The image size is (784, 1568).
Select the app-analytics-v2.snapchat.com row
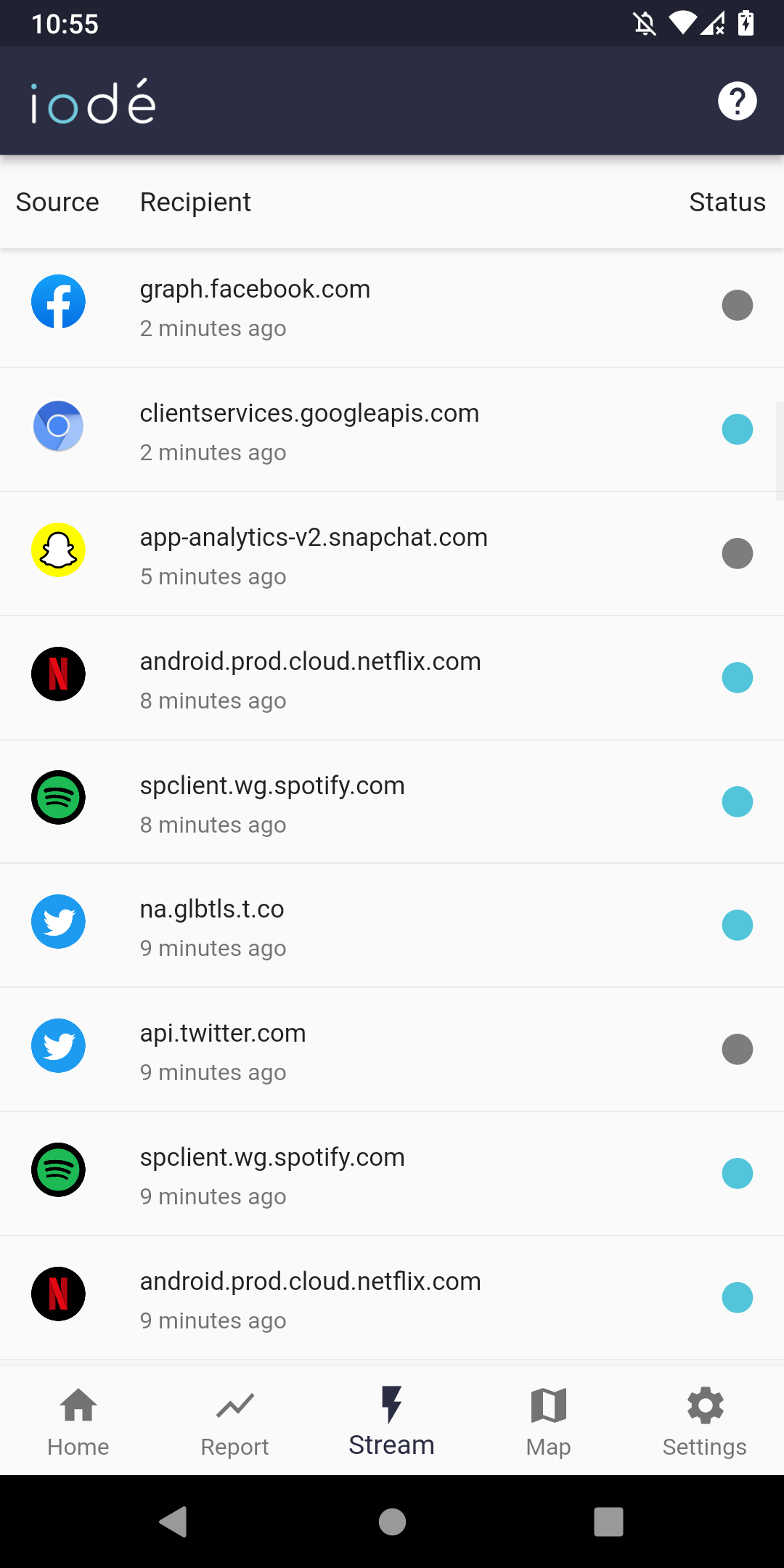(392, 555)
